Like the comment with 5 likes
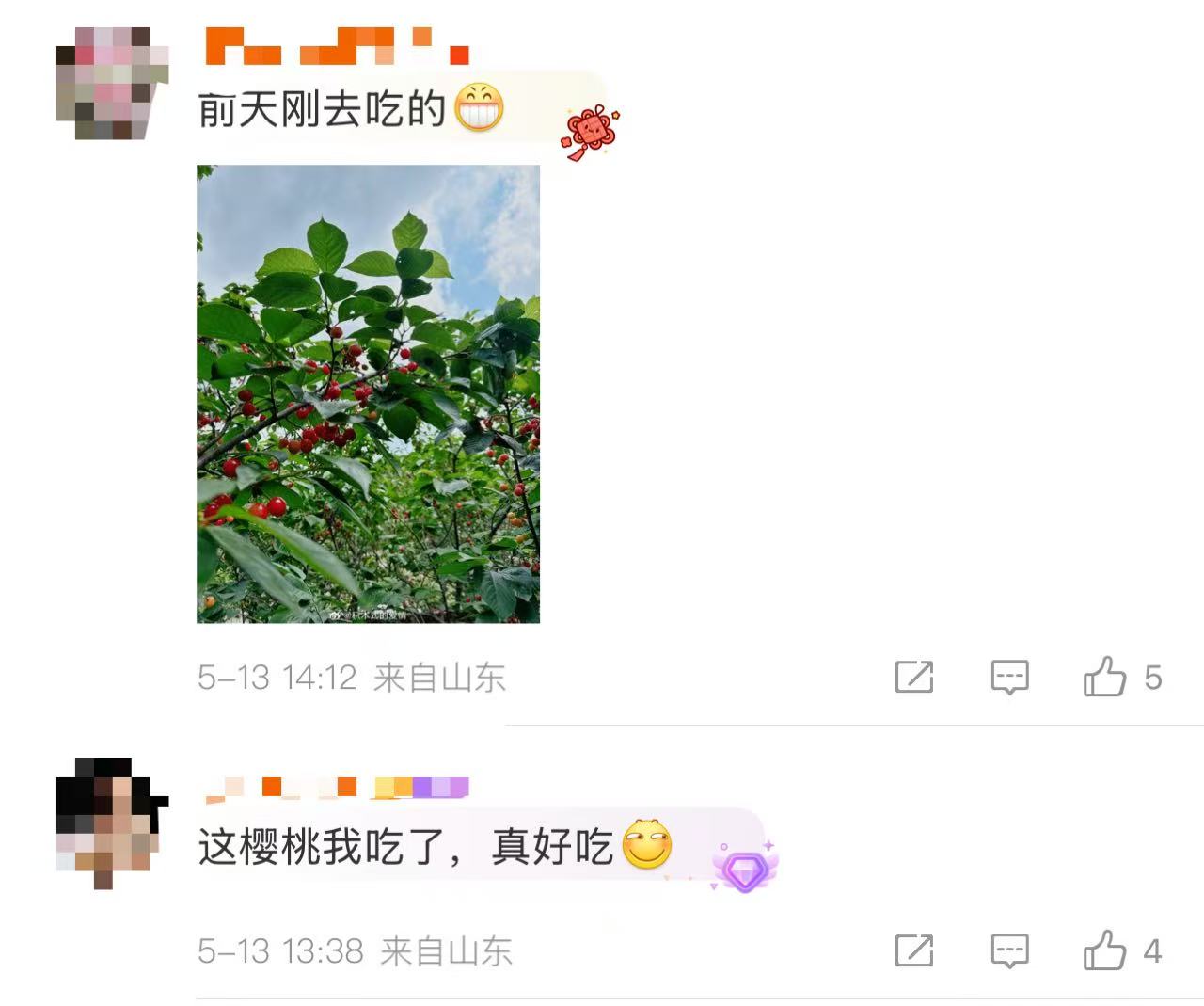 pos(1105,677)
